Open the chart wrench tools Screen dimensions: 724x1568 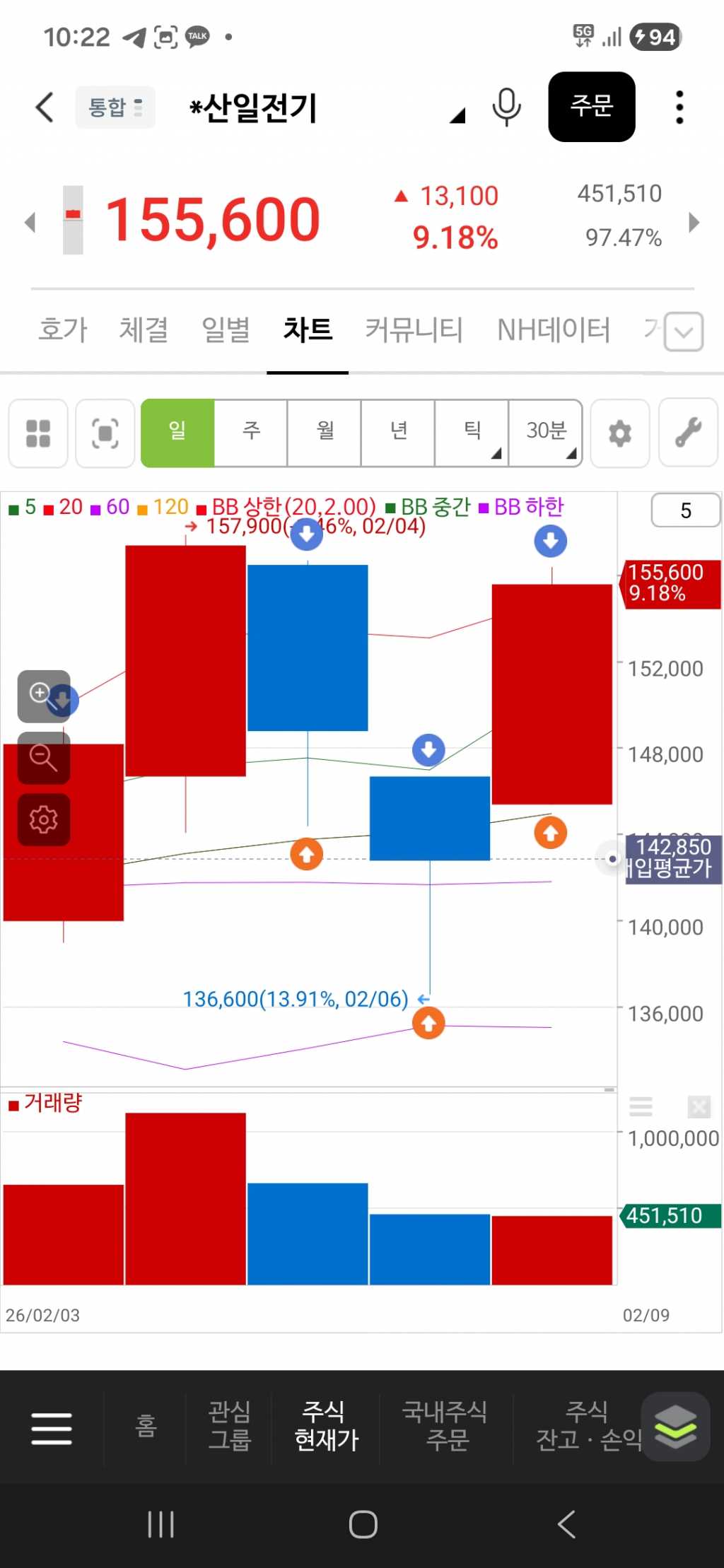point(687,433)
